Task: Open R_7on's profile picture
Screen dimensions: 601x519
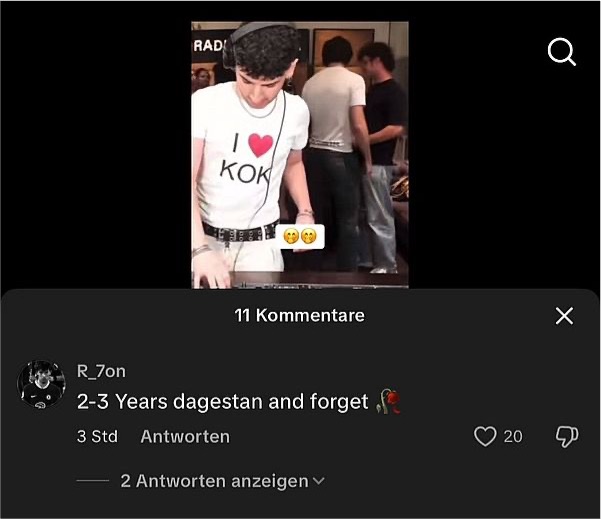Action: click(42, 384)
